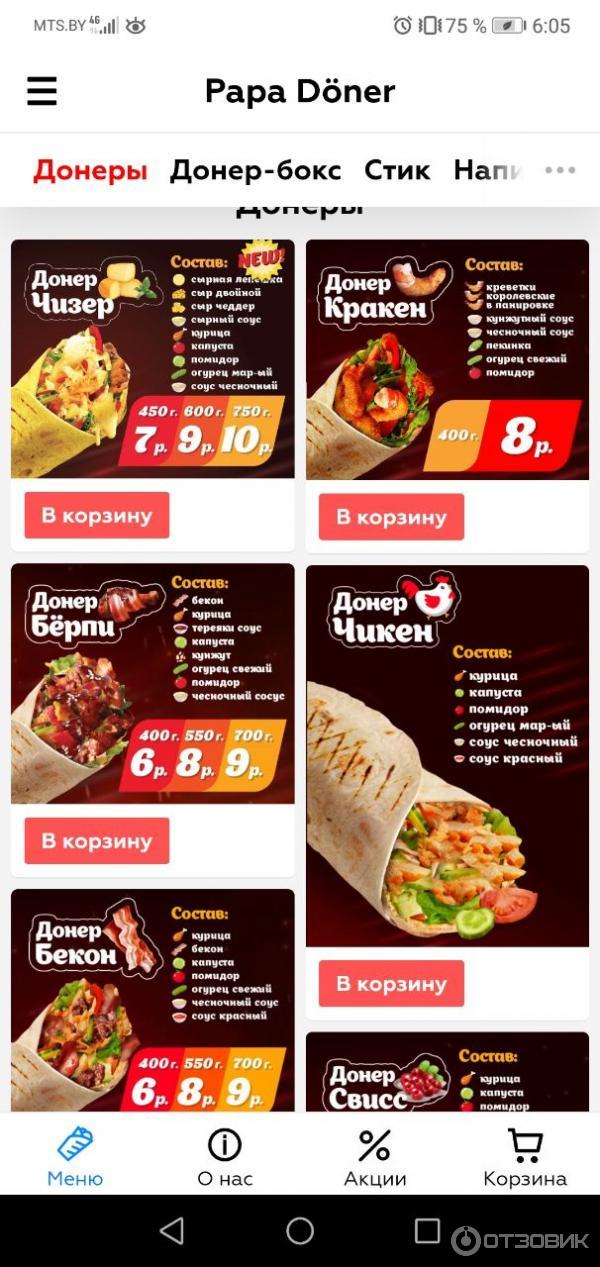Add Донер Чикен to the cart
Viewport: 600px width, 1267px height.
(391, 984)
